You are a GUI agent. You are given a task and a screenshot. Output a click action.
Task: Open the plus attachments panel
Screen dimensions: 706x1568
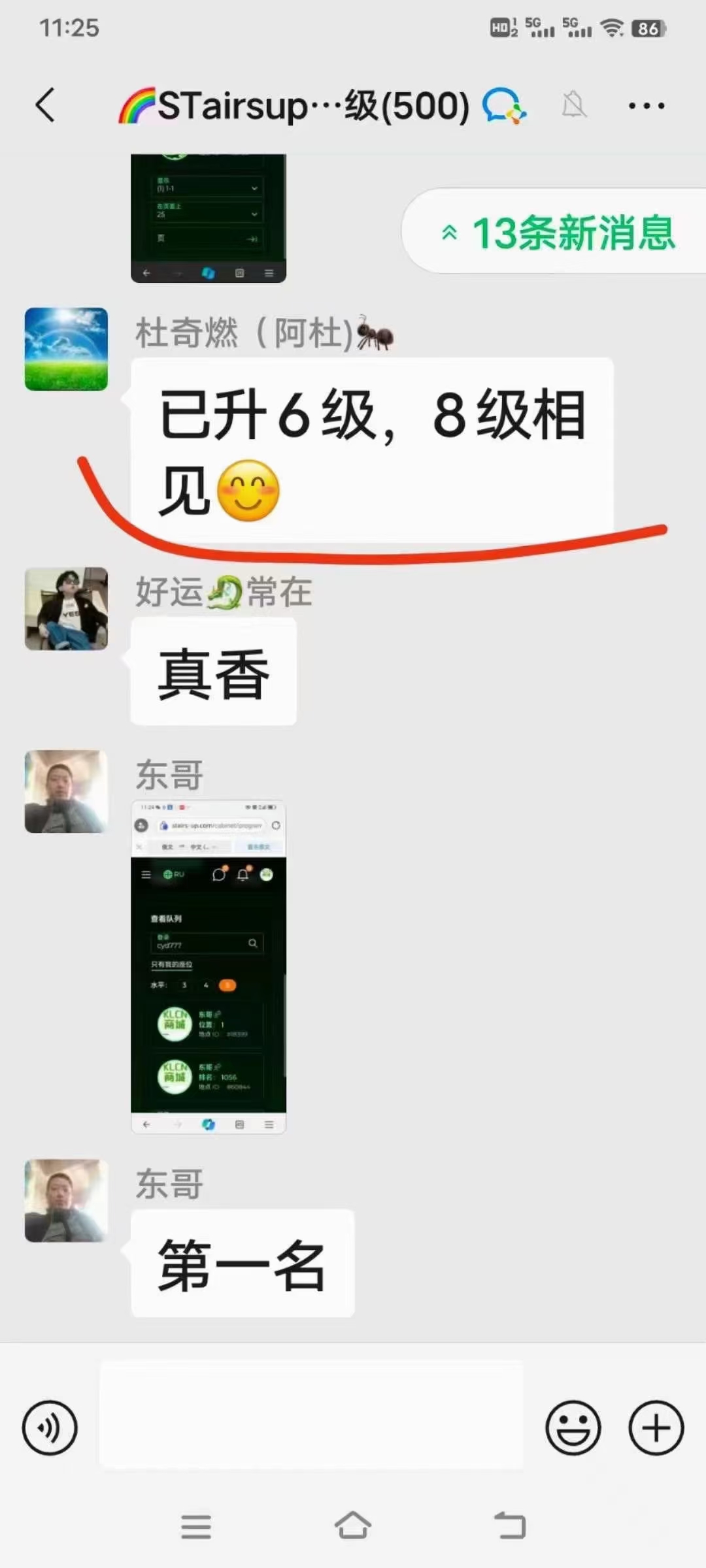pos(656,1428)
